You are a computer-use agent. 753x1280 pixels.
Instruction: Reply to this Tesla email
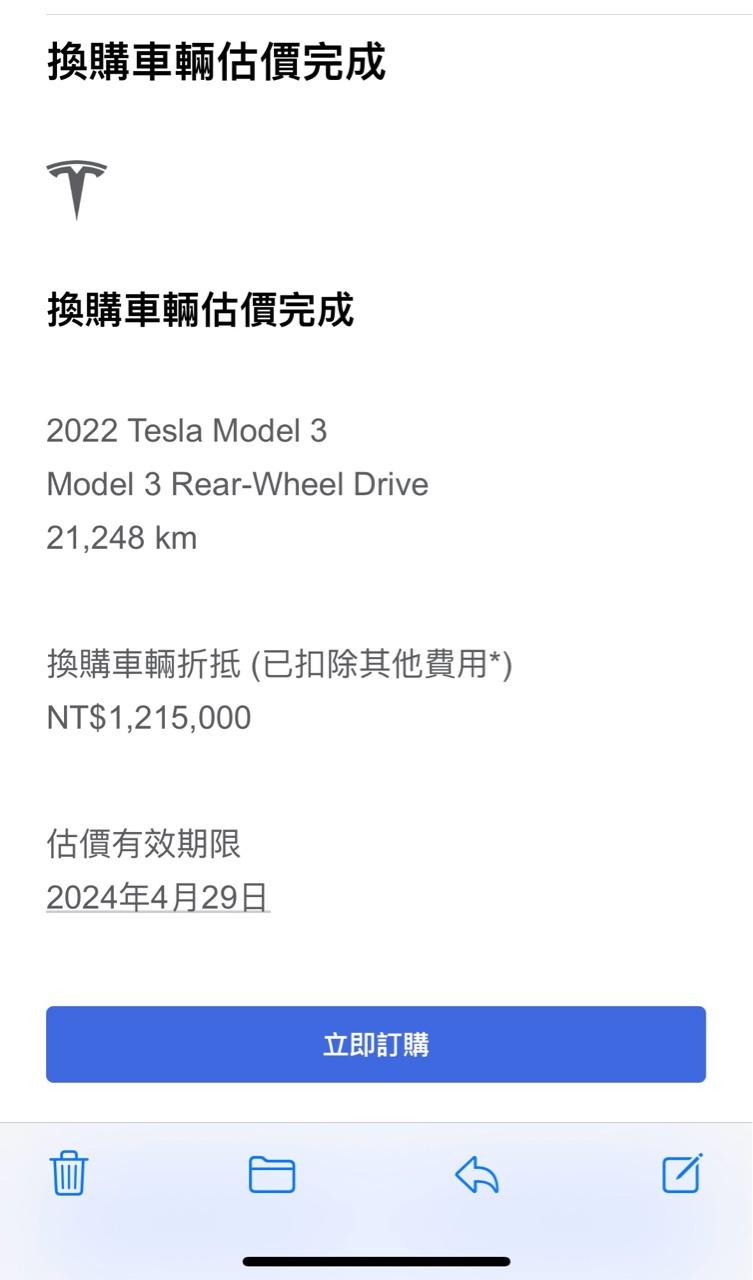tap(476, 1174)
